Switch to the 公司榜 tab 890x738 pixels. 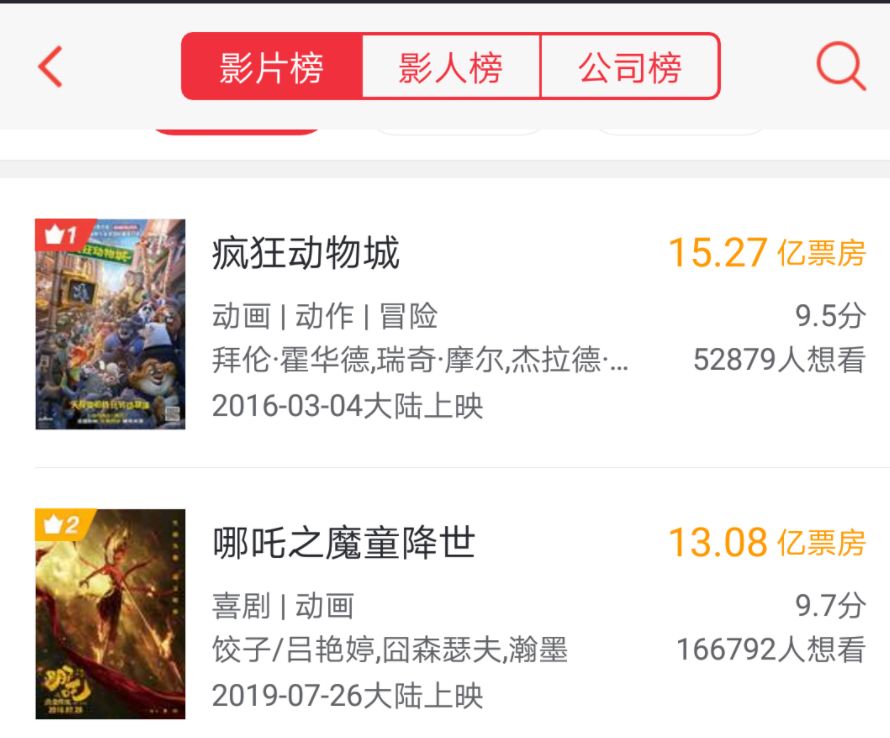coord(629,67)
